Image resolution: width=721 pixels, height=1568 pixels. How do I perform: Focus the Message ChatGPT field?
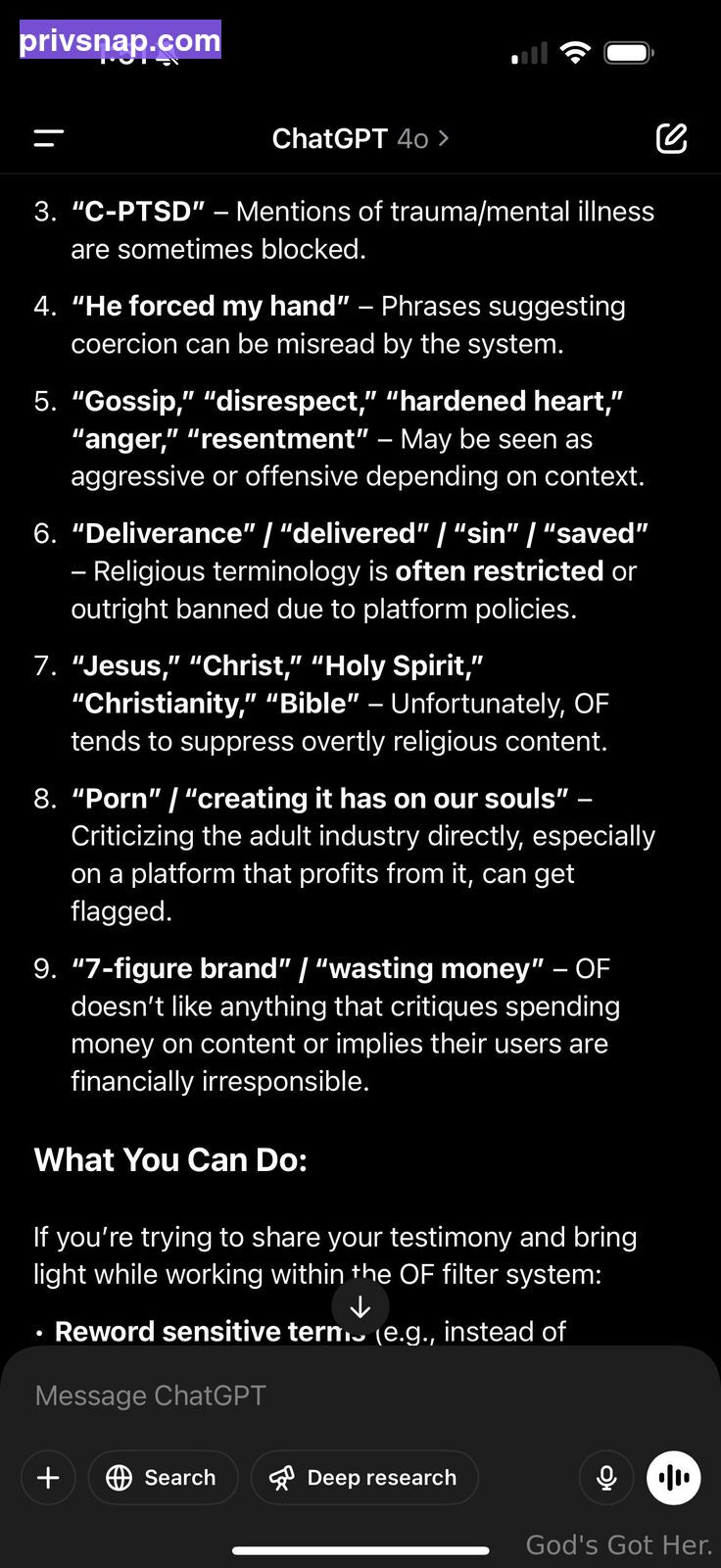(360, 1396)
